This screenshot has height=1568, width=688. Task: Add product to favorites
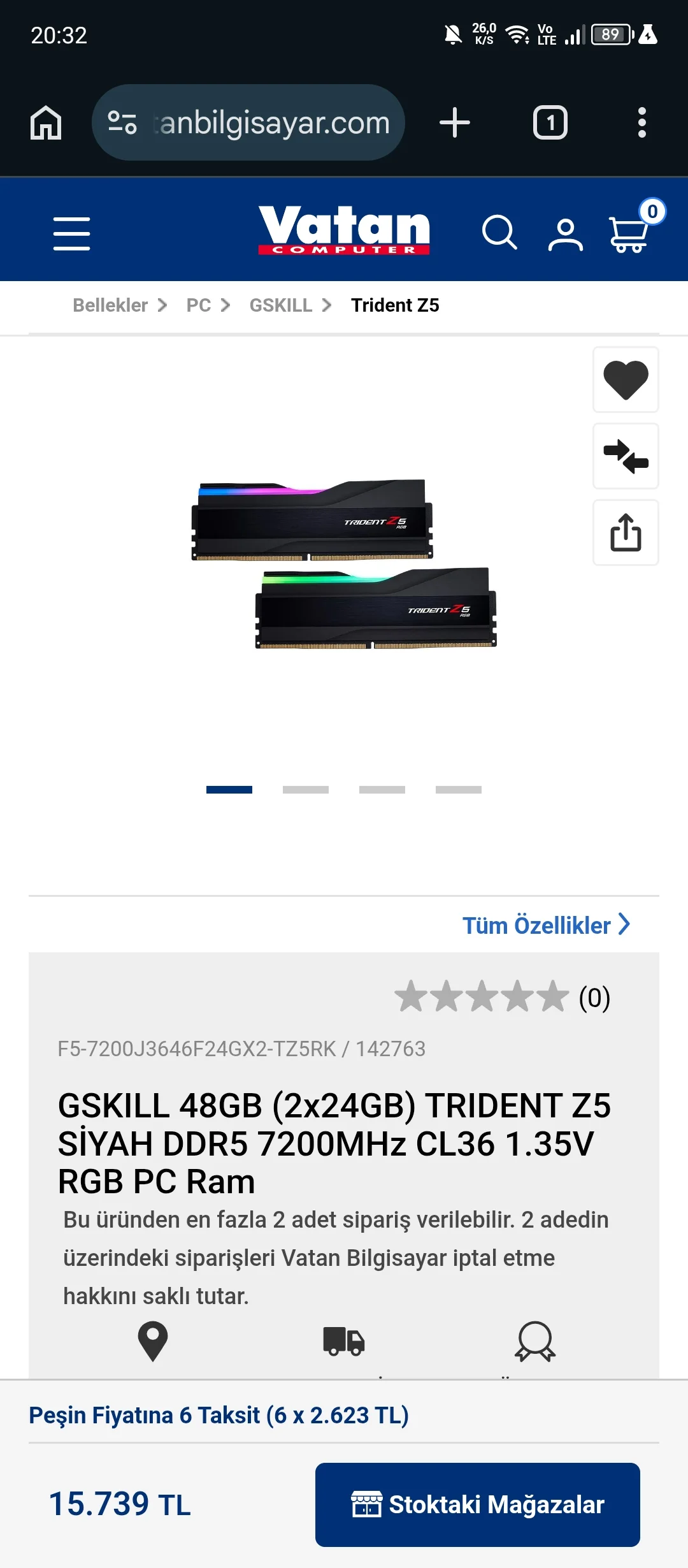coord(626,380)
